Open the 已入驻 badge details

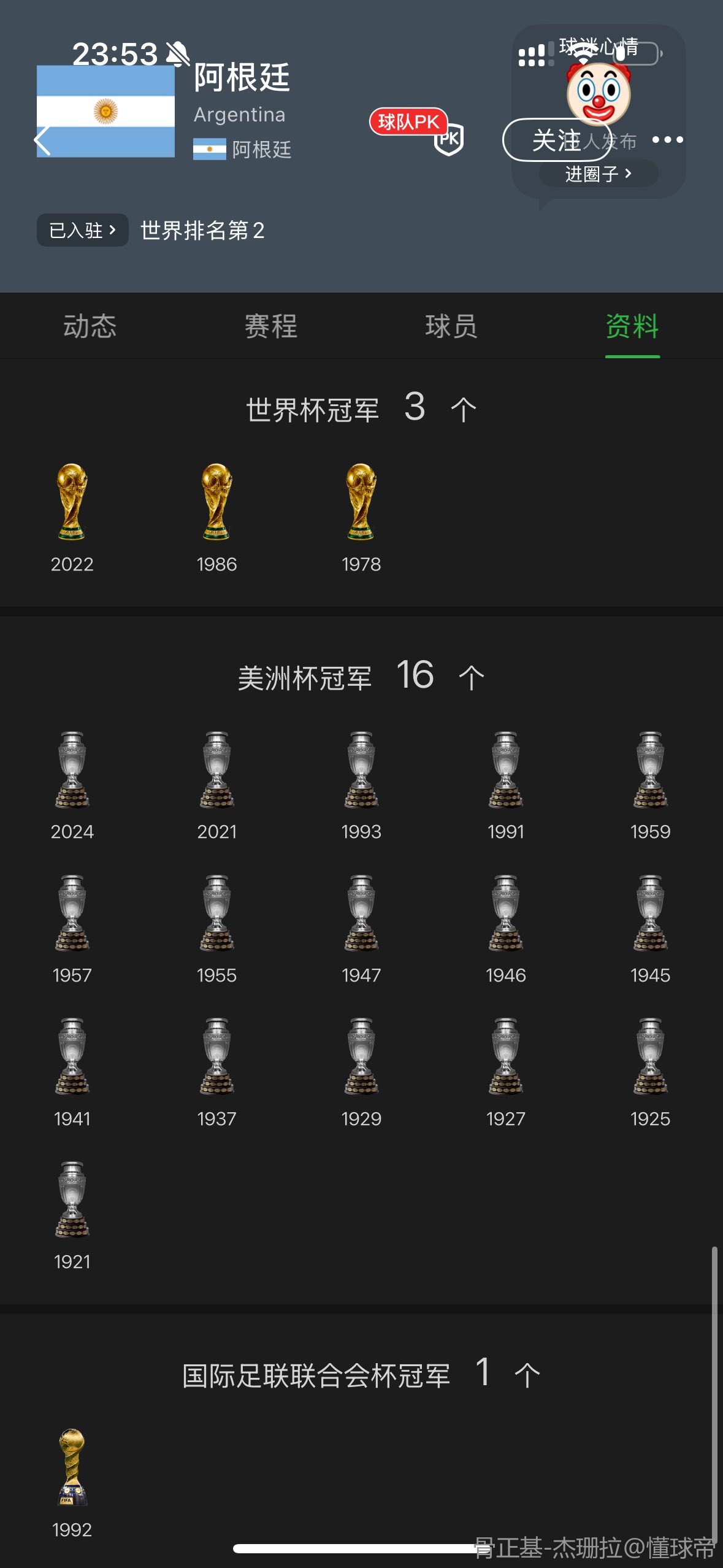[x=83, y=231]
